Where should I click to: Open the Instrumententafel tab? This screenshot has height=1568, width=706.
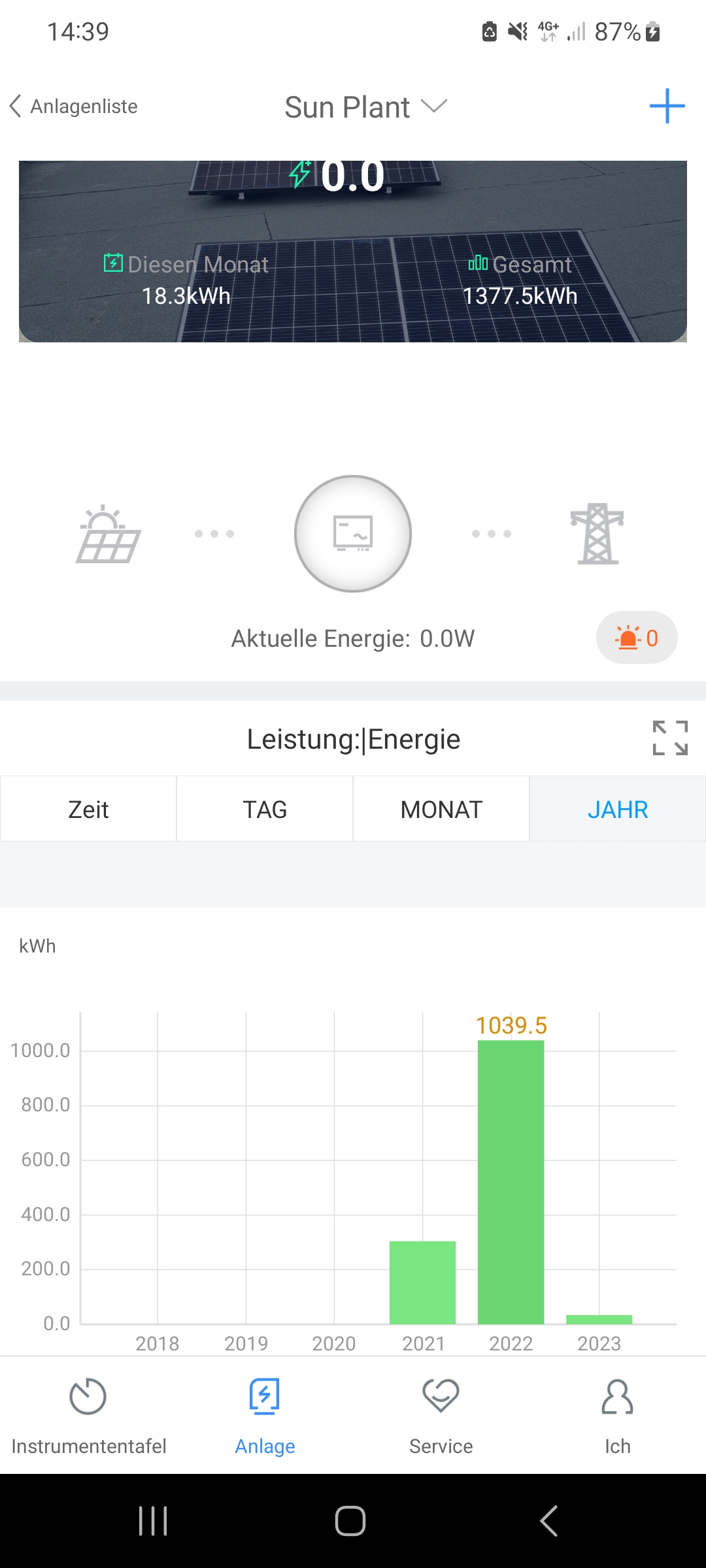88,1416
